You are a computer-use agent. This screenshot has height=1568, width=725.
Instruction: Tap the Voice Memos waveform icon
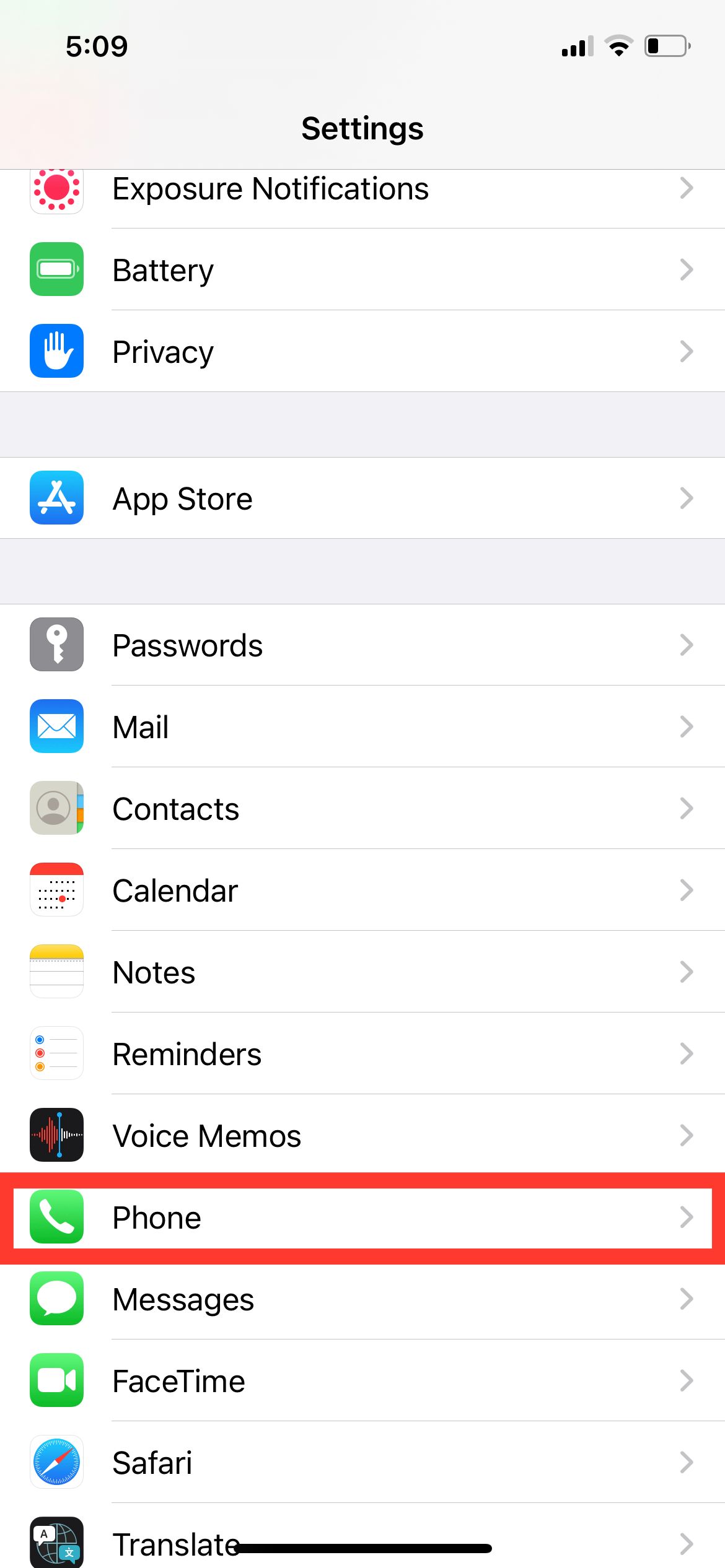click(x=56, y=1136)
